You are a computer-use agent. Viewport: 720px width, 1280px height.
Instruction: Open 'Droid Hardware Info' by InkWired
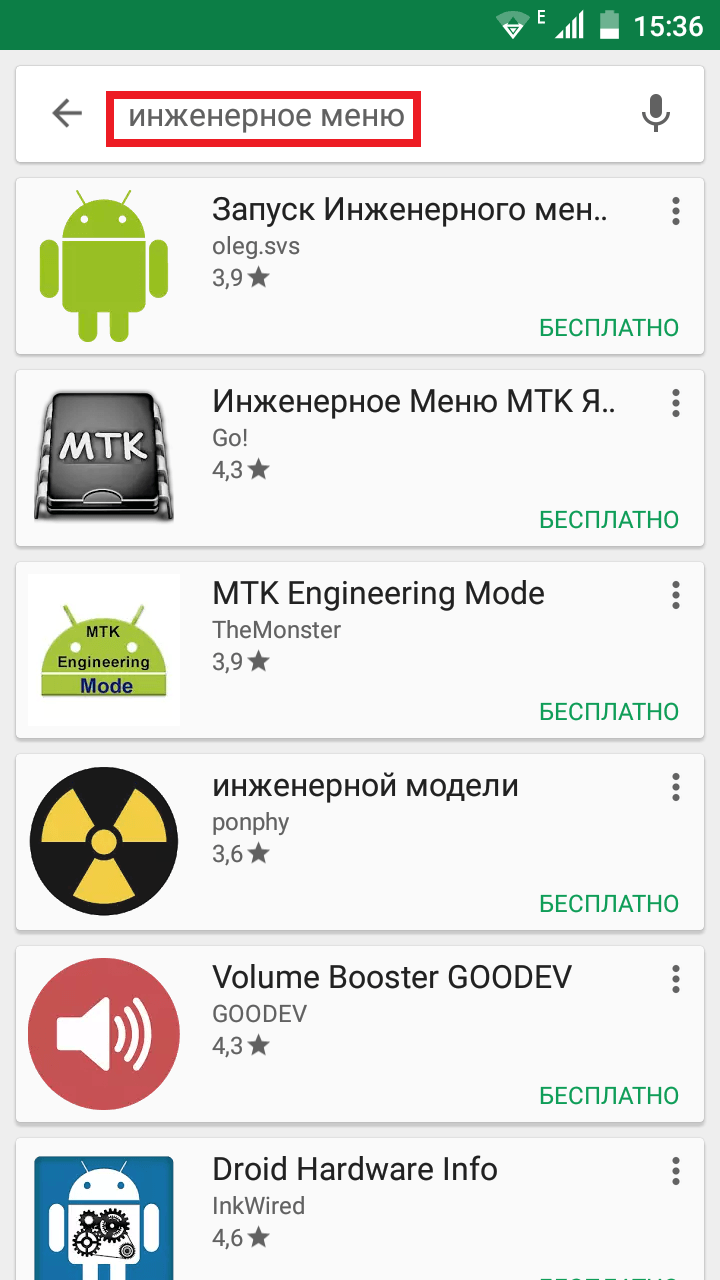(x=360, y=1209)
